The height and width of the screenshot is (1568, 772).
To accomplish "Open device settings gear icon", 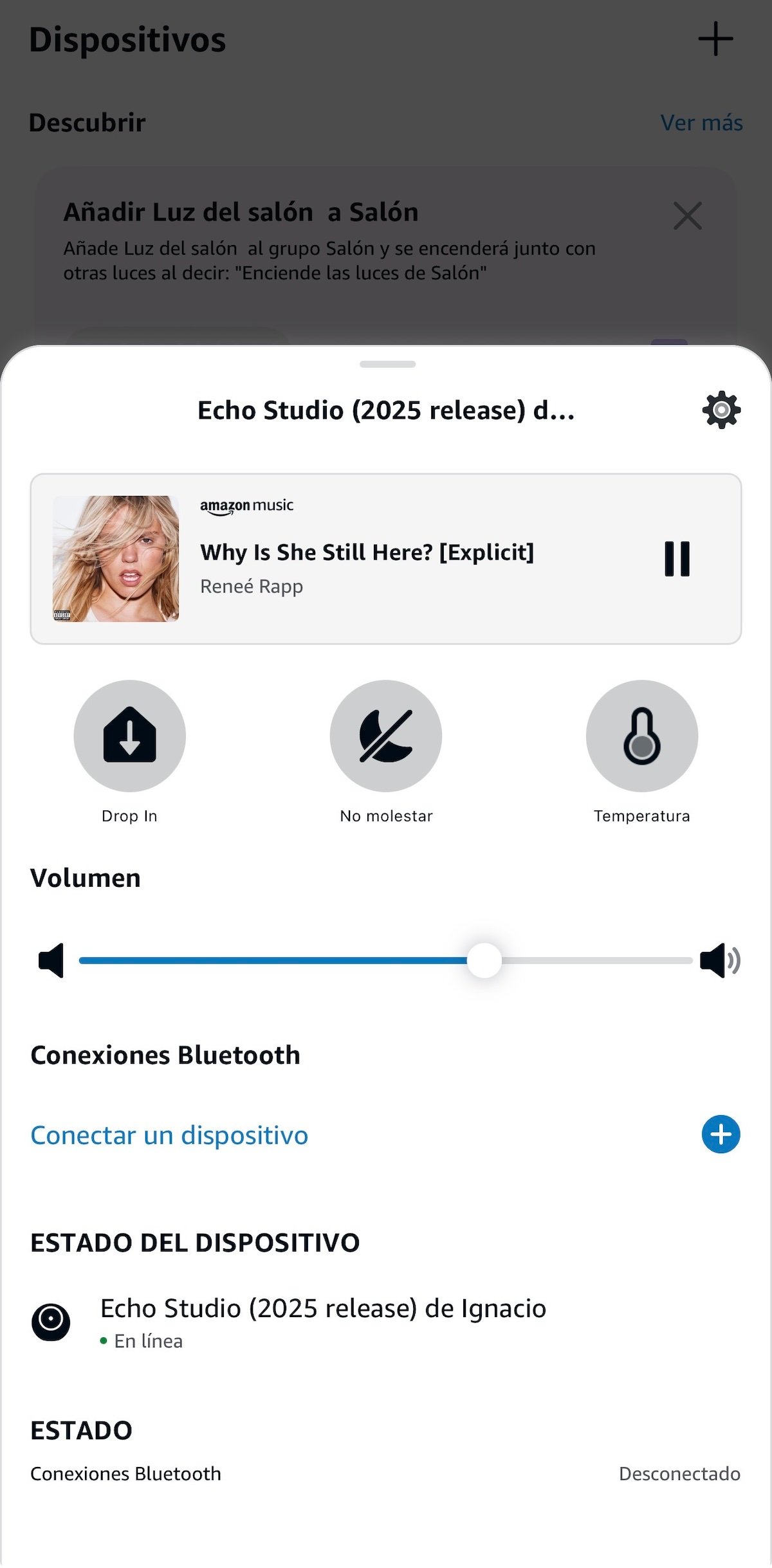I will [721, 410].
